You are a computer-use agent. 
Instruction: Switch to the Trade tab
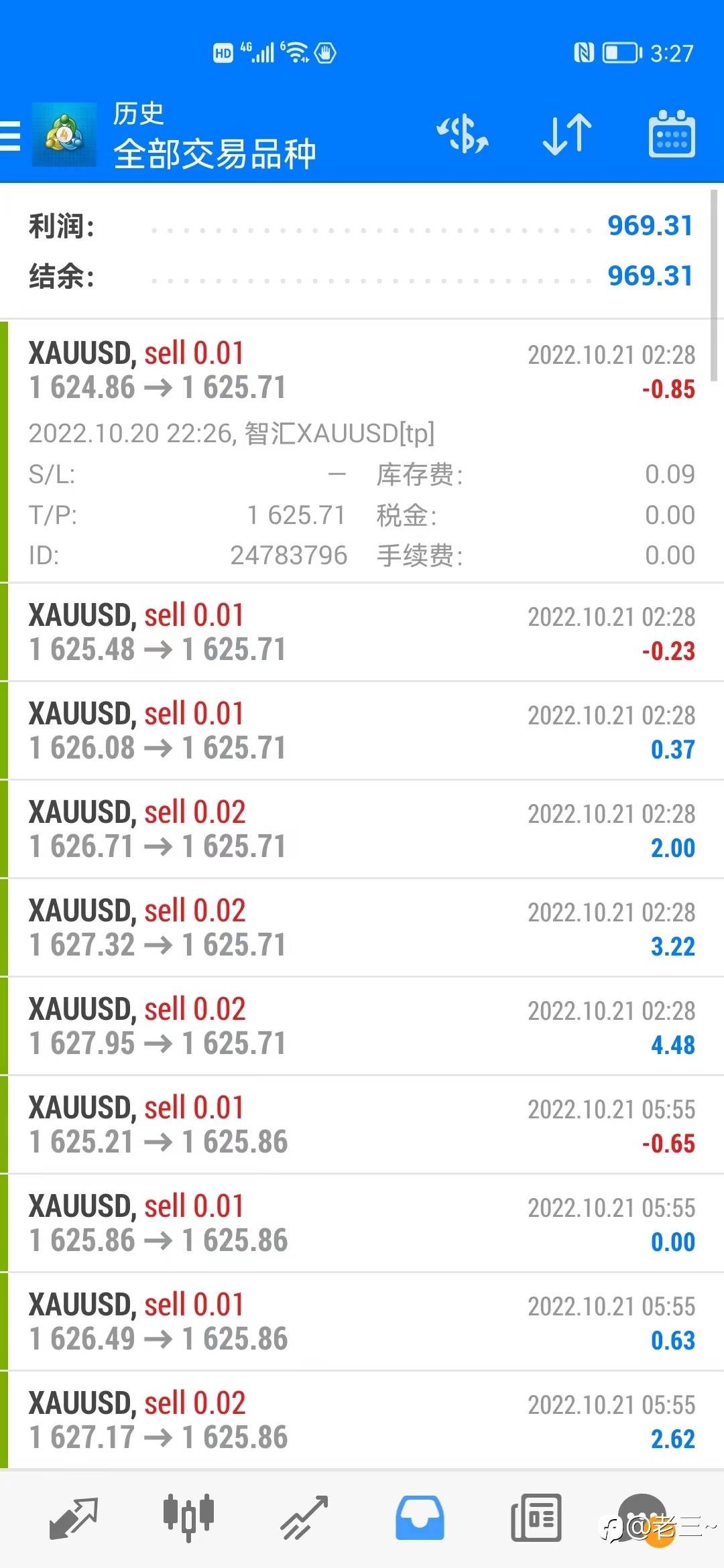304,1518
